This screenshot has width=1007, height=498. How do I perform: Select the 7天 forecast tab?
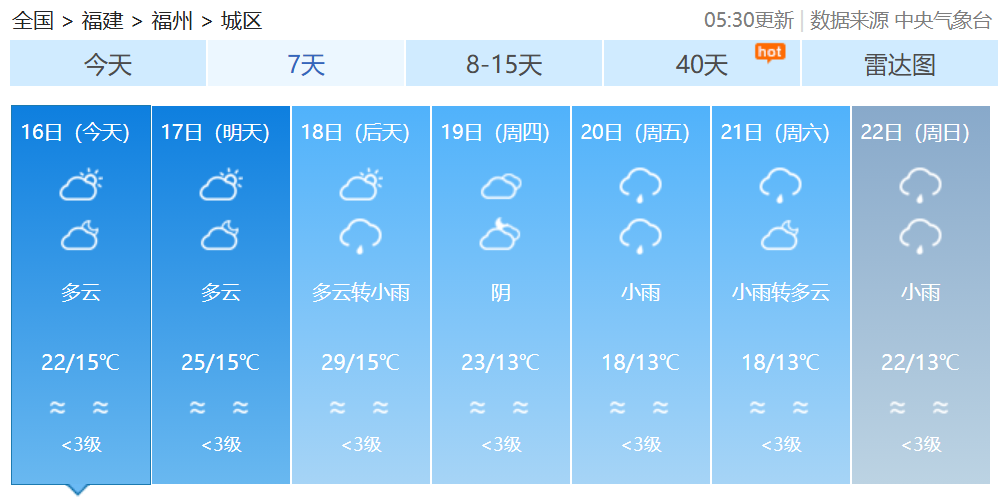pyautogui.click(x=305, y=65)
